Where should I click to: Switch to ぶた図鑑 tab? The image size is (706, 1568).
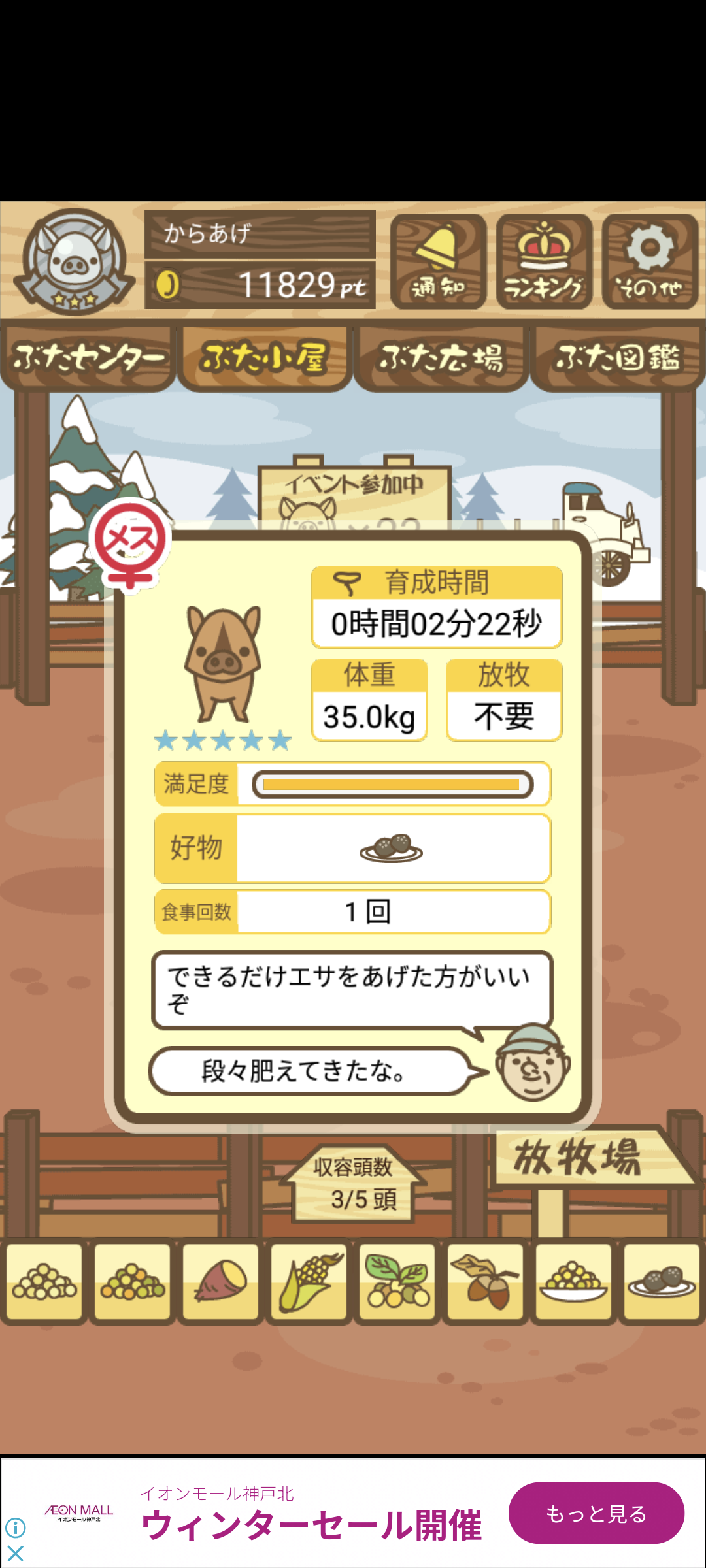pyautogui.click(x=618, y=358)
